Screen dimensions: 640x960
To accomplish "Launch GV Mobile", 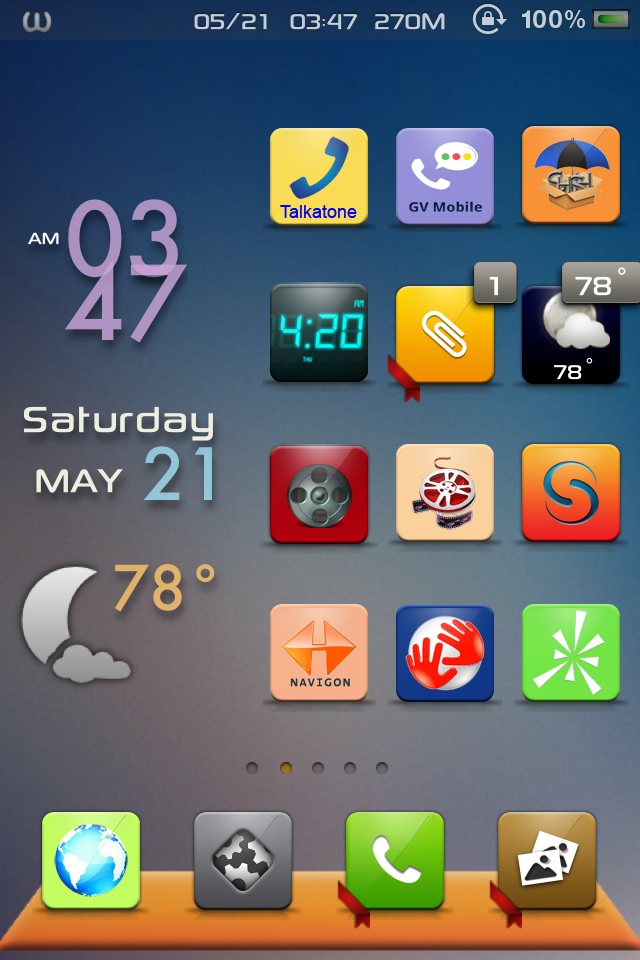I will (445, 176).
